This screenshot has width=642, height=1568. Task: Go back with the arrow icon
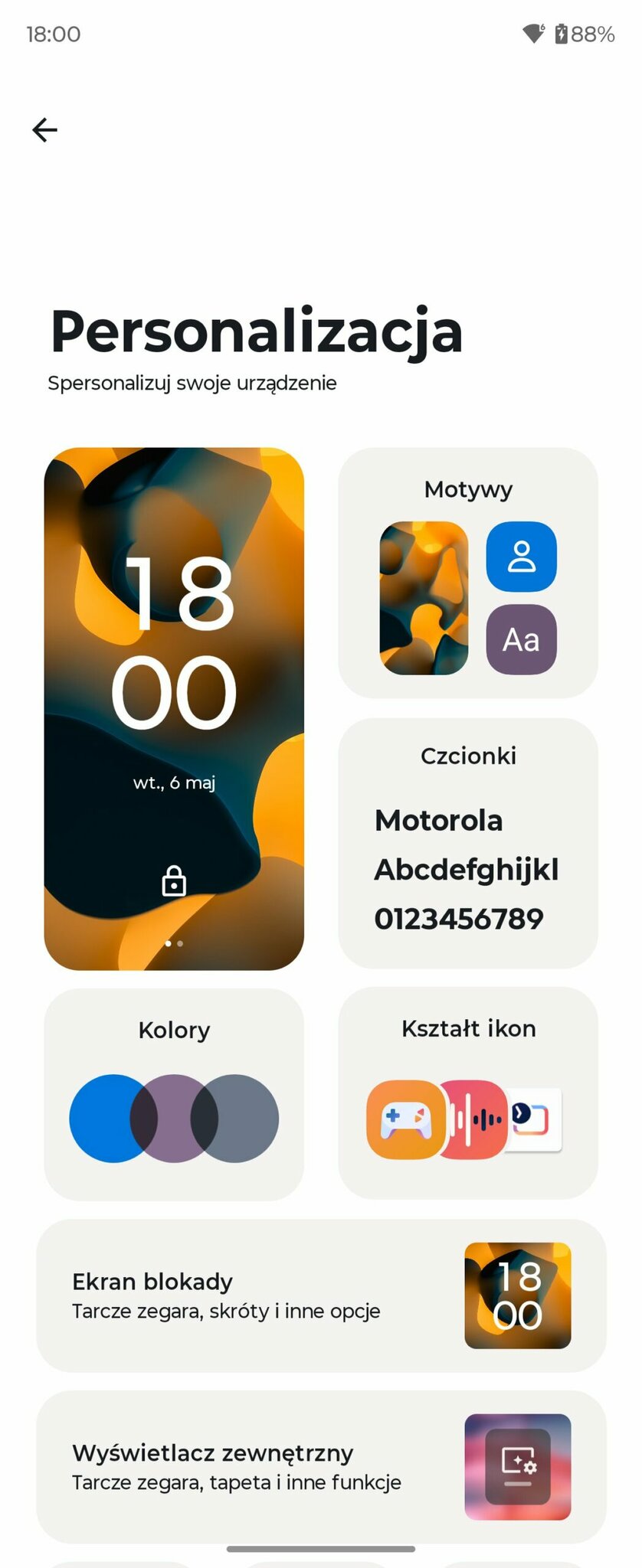point(44,130)
